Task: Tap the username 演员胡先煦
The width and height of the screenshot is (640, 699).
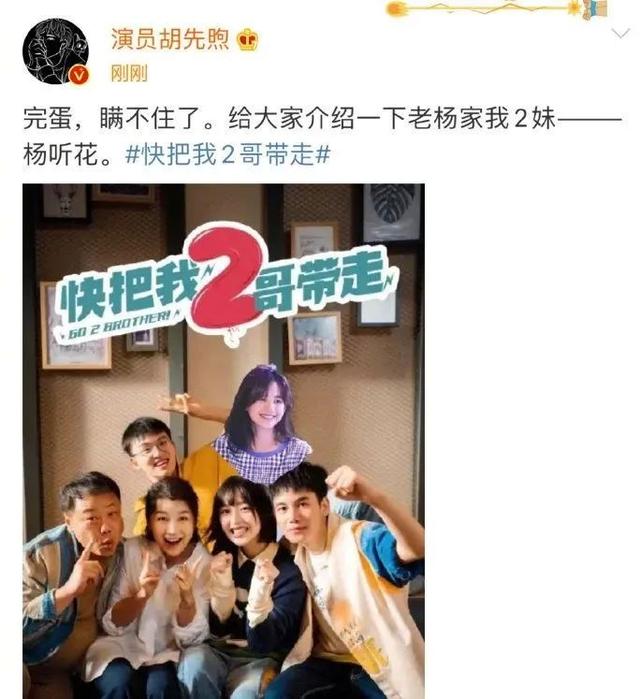Action: tap(170, 39)
